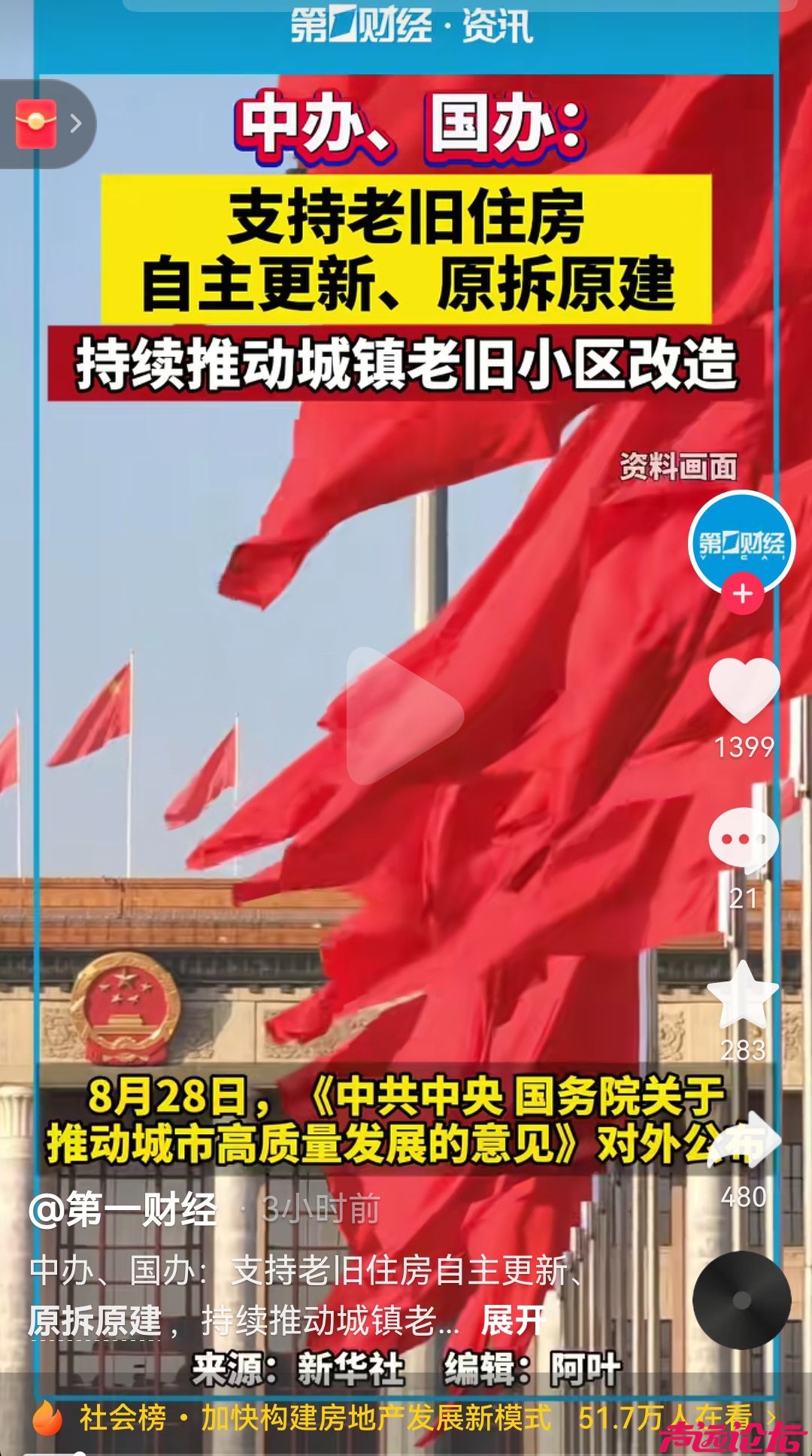Share this video via the arrow icon
Viewport: 812px width, 1456px height.
tap(744, 1142)
